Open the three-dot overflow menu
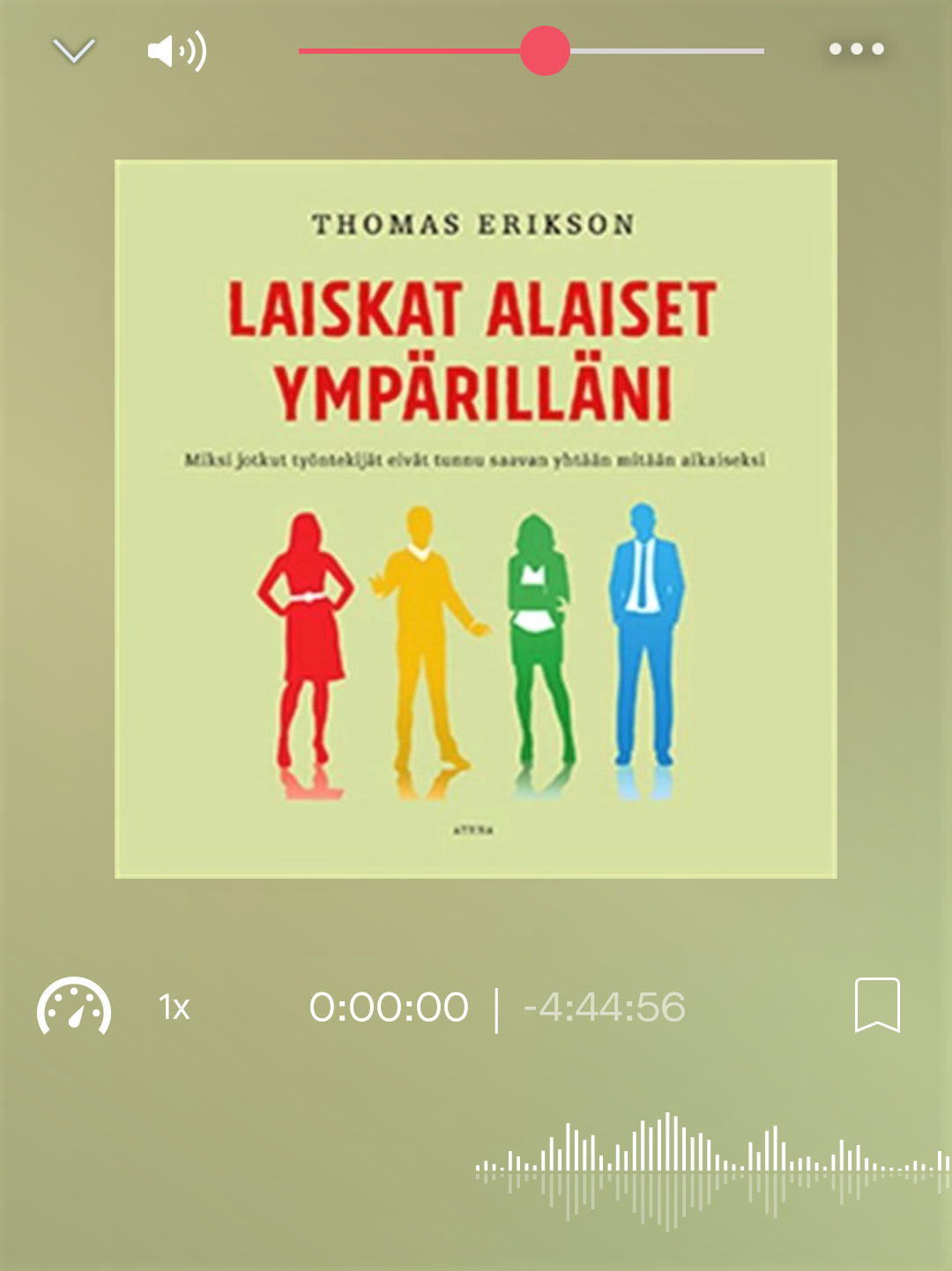 click(856, 49)
